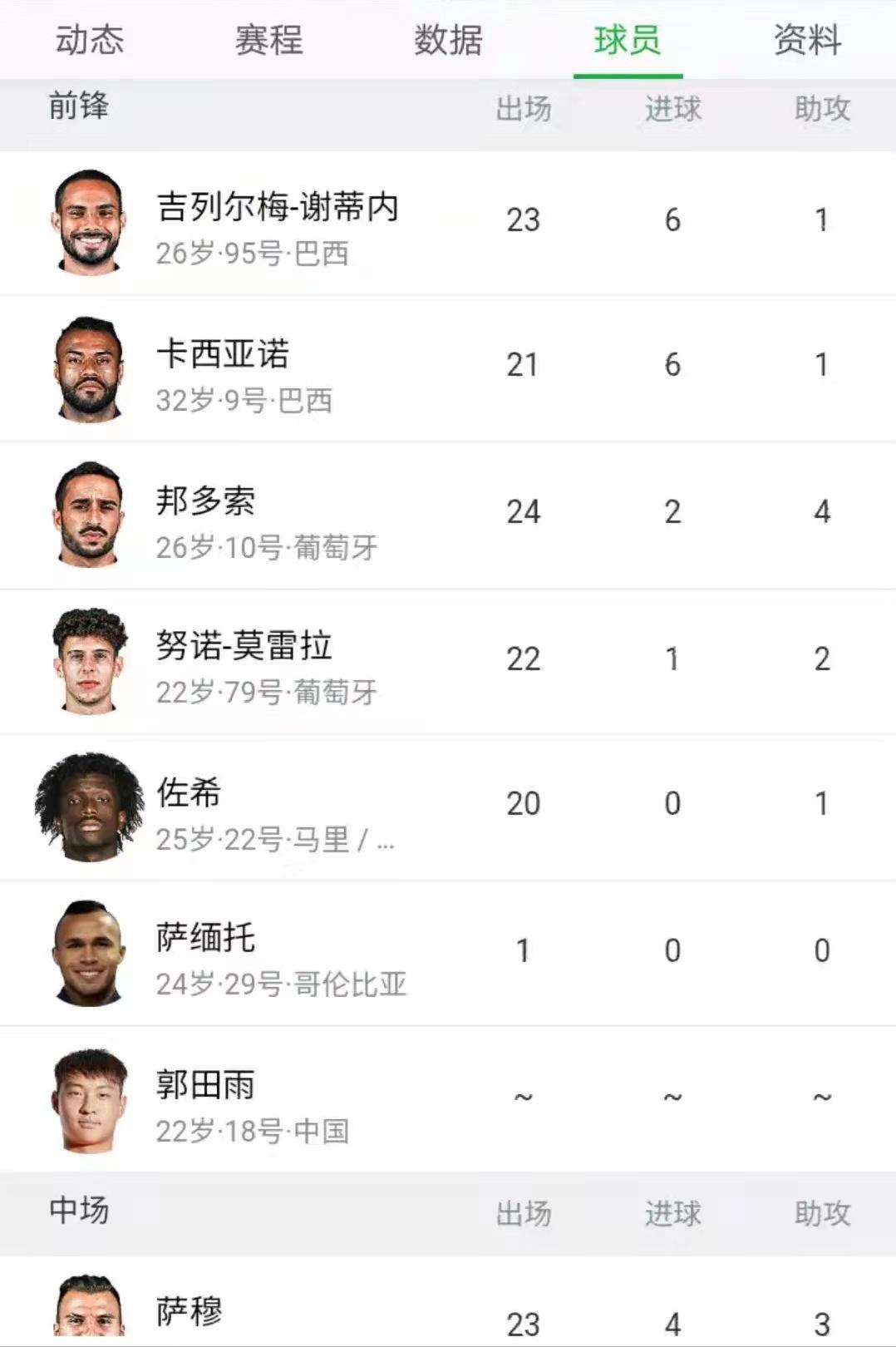Viewport: 896px width, 1347px height.
Task: Open the 赛程 tab
Action: [x=268, y=40]
